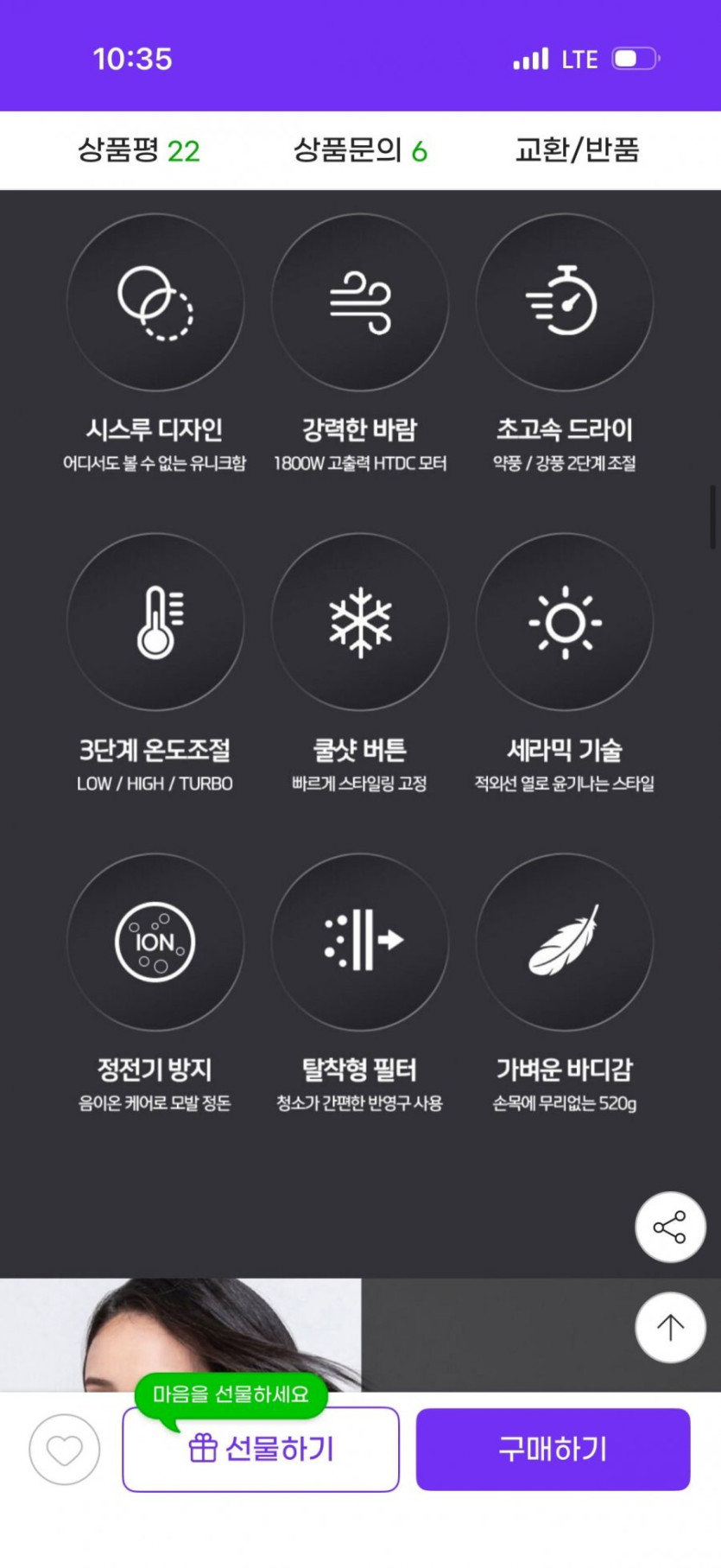
Task: Switch to the 상품평 reviews tab
Action: pos(139,150)
